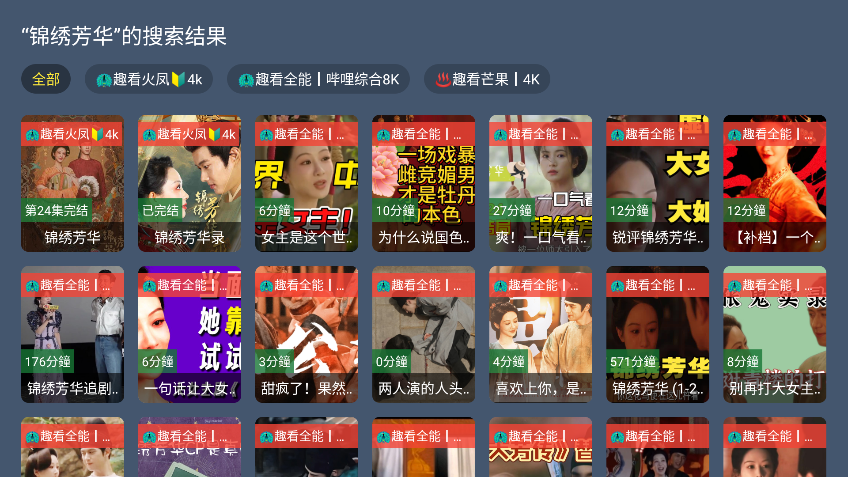Open 锦绣芳华追剧… 176分鐘 video
This screenshot has height=477, width=848.
(72, 334)
